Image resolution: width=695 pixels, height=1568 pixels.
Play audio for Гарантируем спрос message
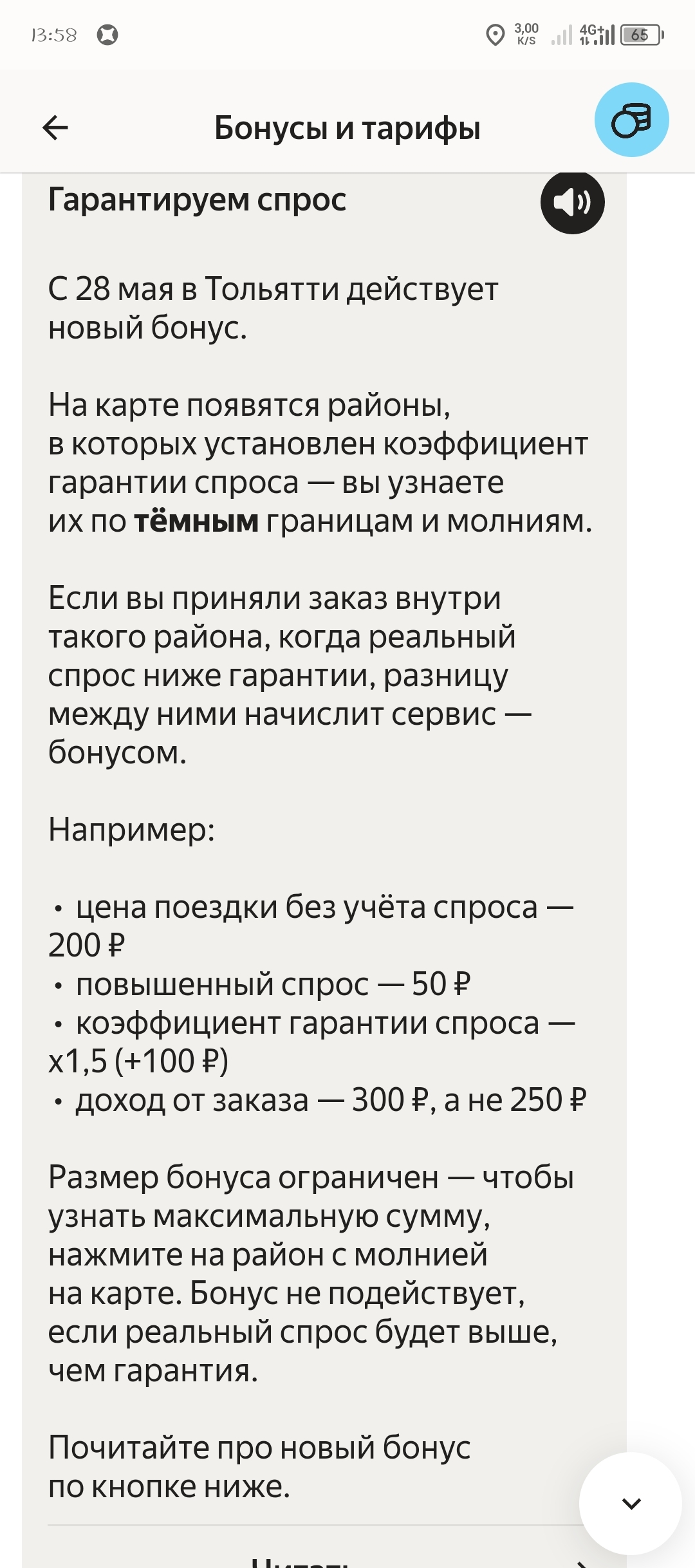[x=572, y=202]
